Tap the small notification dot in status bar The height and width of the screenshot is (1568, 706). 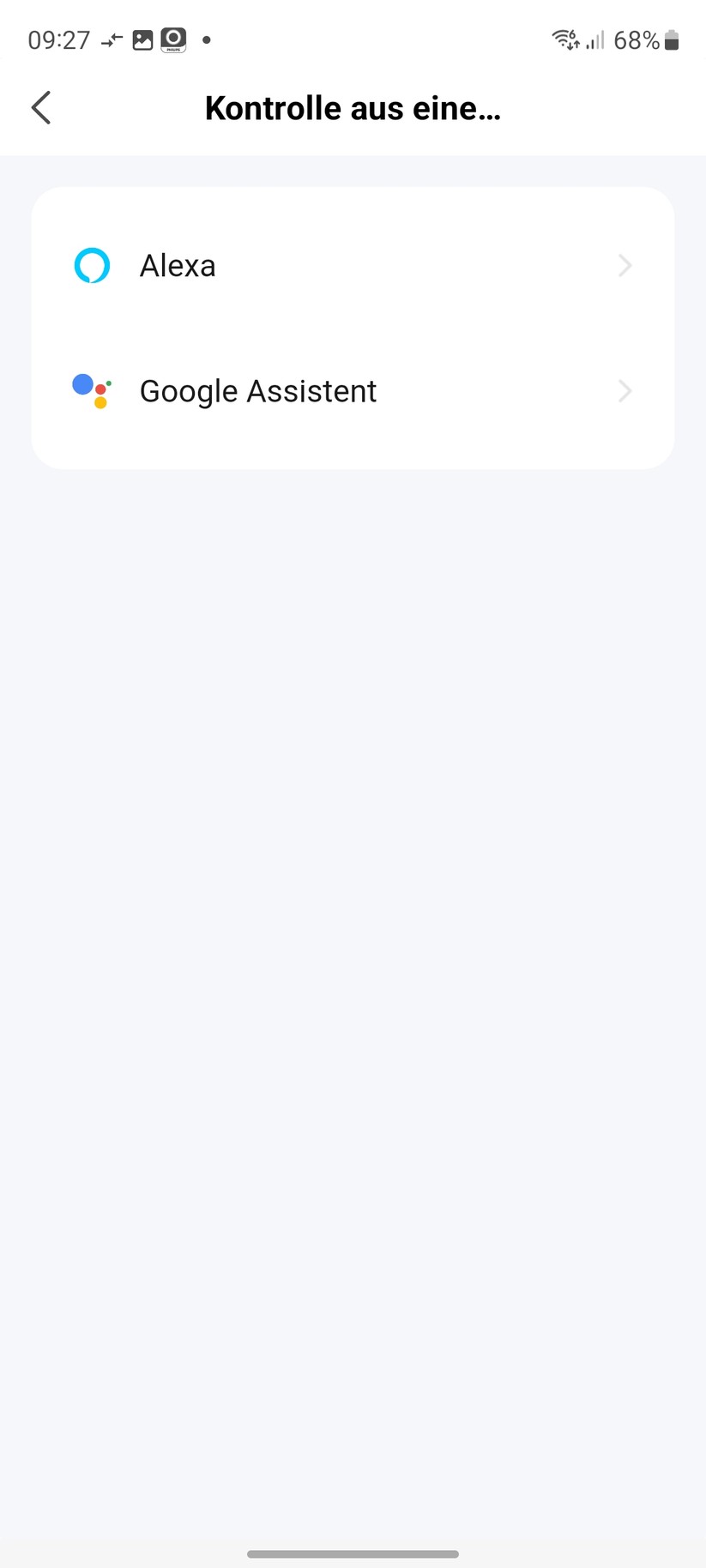(206, 40)
